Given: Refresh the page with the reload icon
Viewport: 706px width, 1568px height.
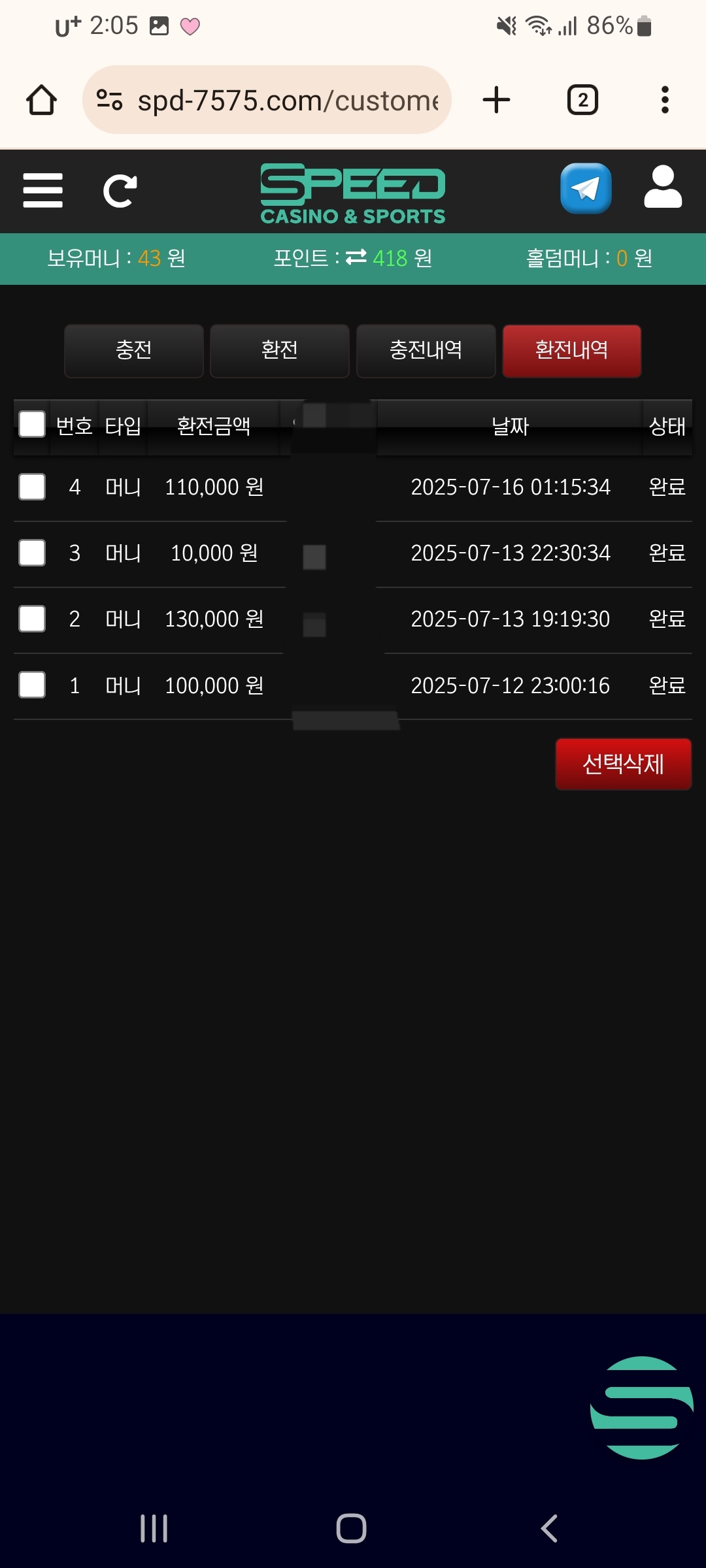Looking at the screenshot, I should coord(120,191).
